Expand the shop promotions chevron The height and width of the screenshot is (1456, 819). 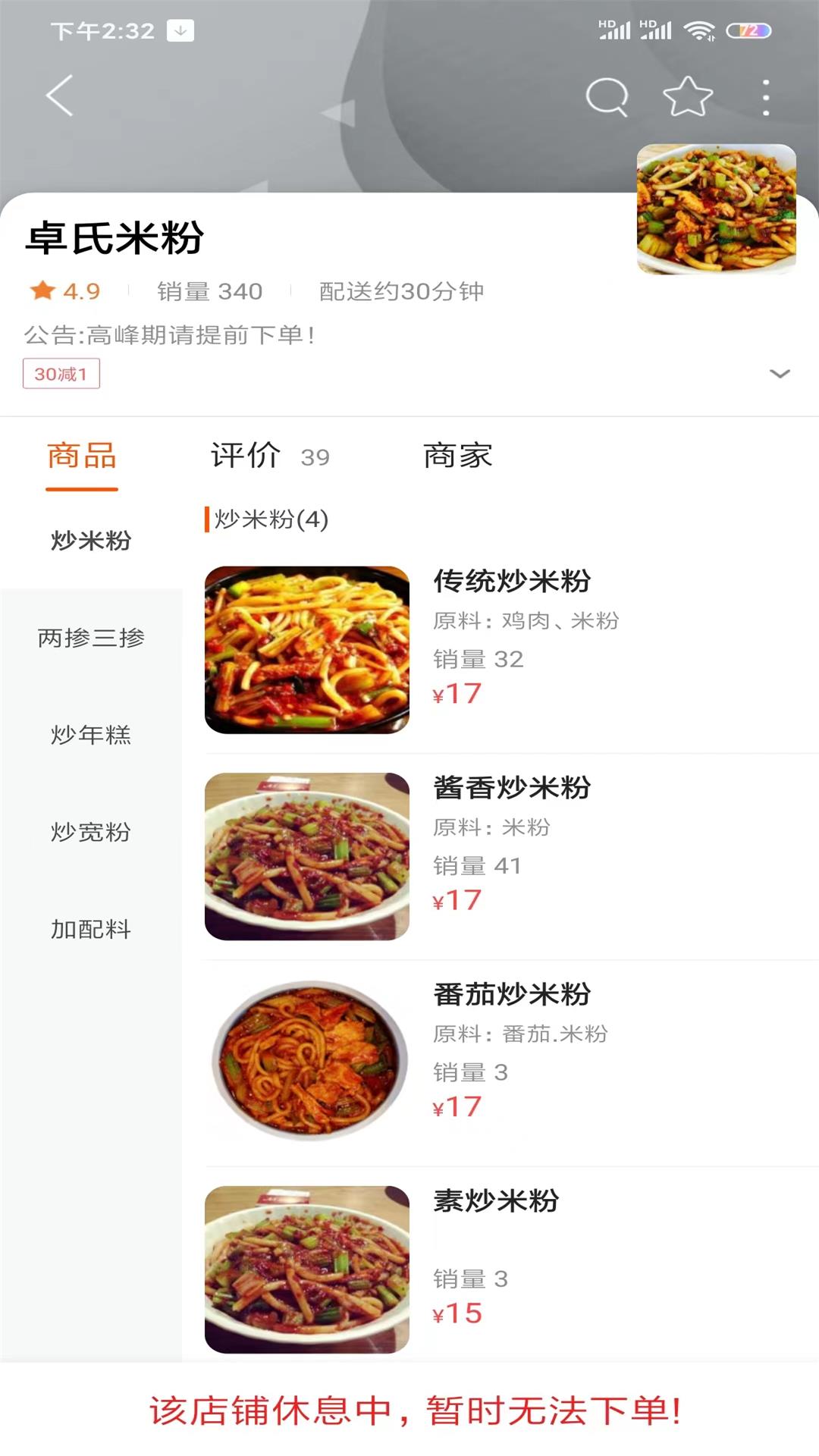(780, 373)
